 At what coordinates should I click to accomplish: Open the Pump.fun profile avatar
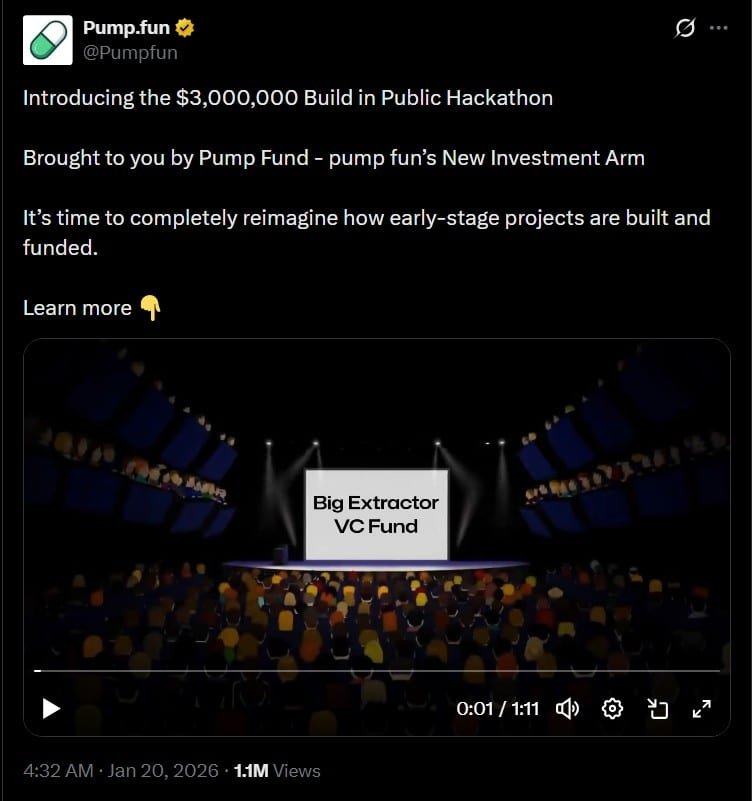pos(47,40)
